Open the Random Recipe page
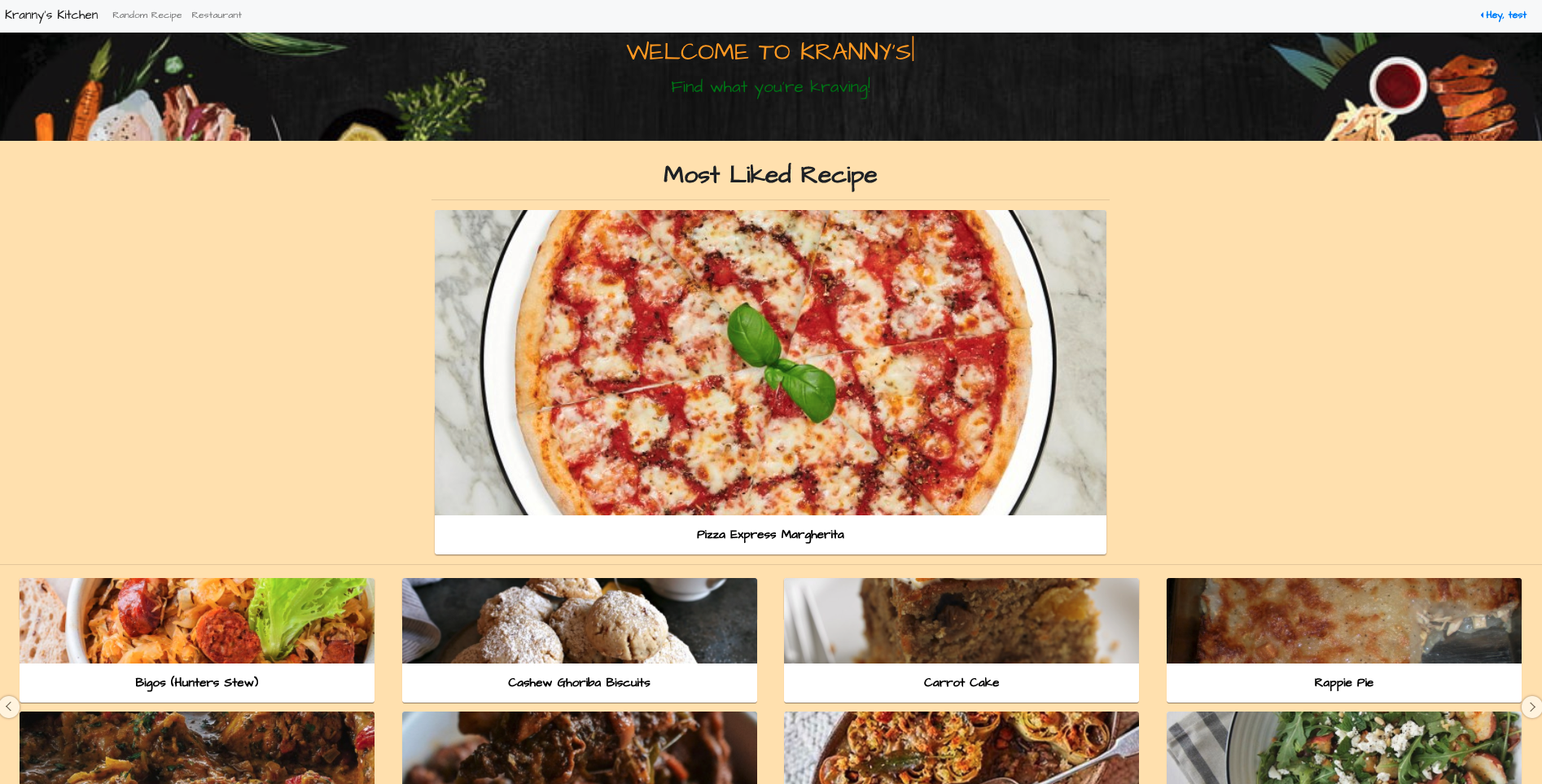Screen dimensions: 1542x784 147,15
